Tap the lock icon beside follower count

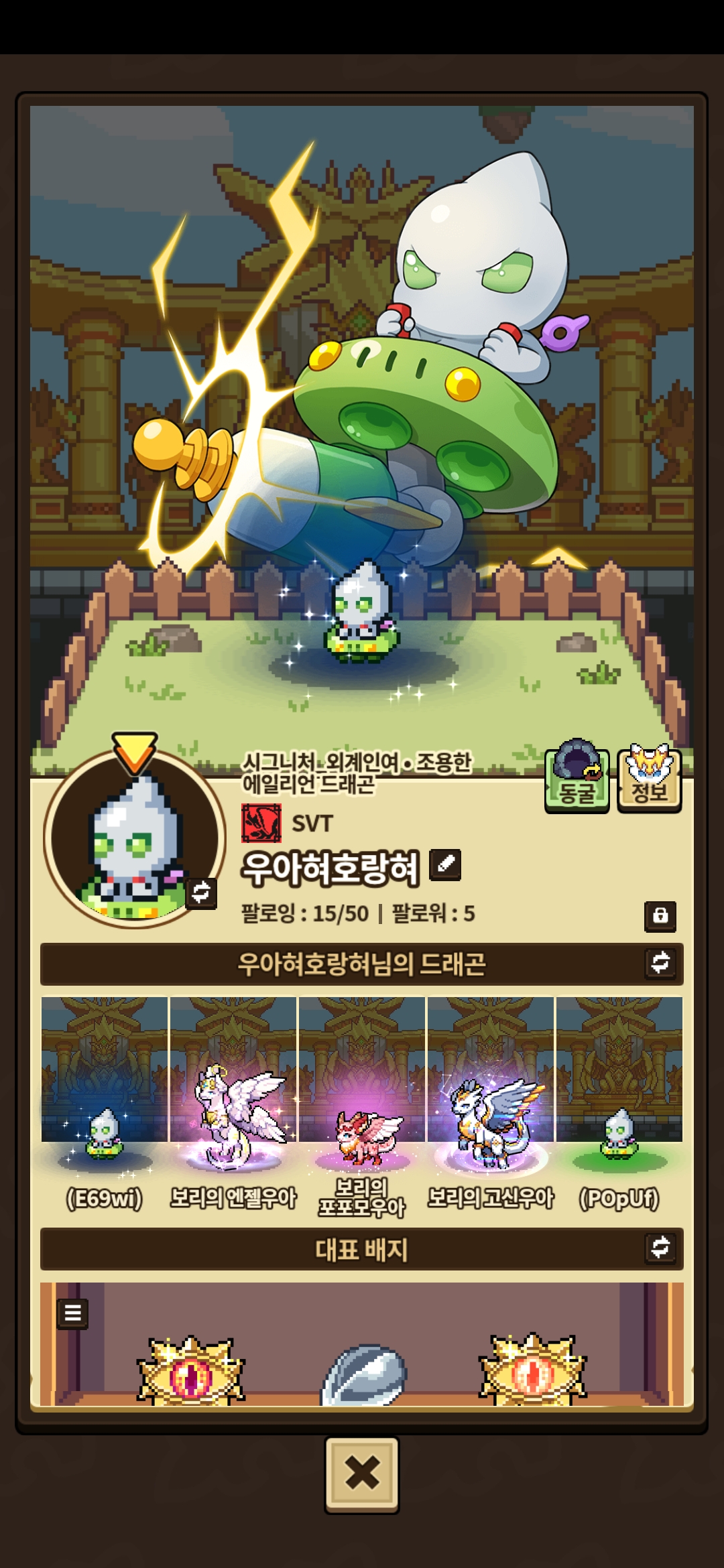660,916
